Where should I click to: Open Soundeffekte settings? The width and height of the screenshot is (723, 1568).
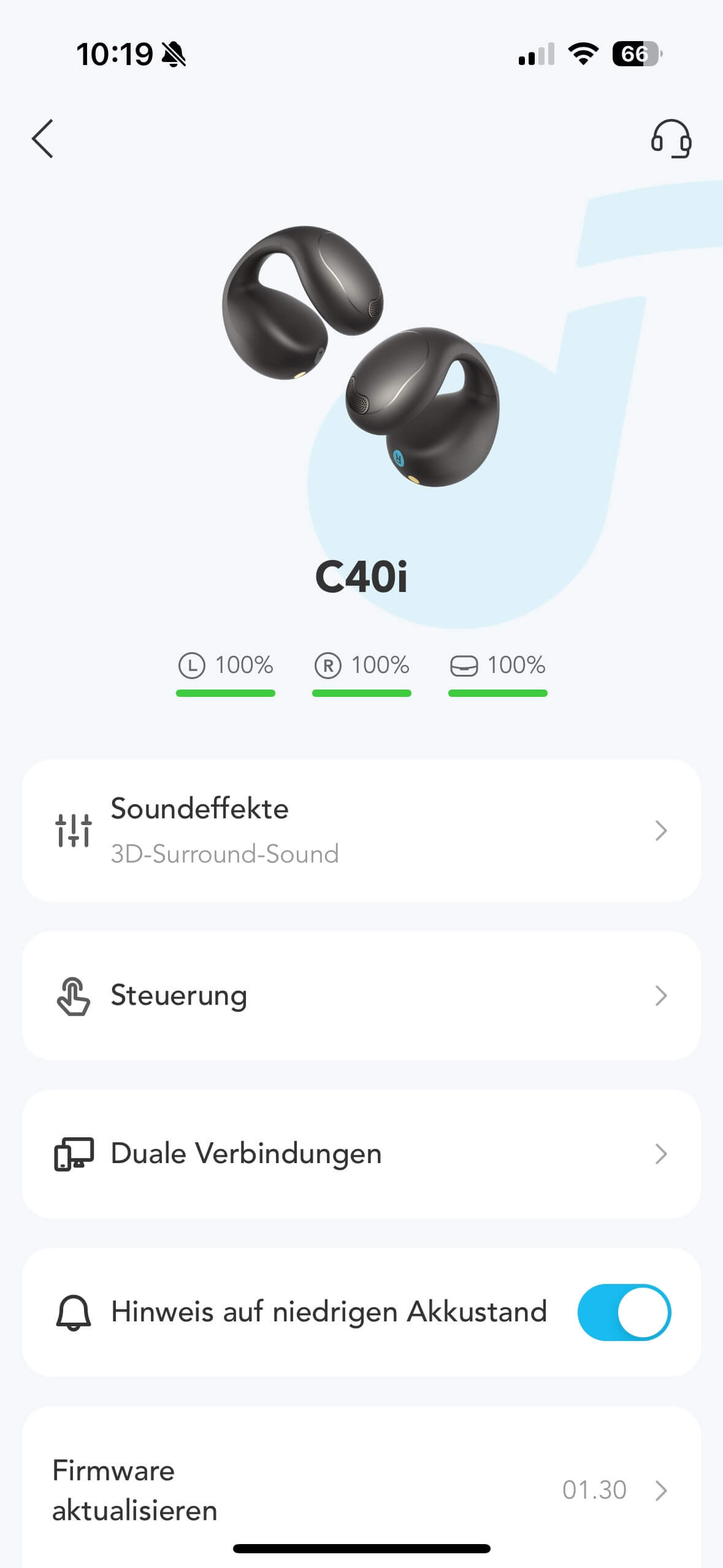361,830
